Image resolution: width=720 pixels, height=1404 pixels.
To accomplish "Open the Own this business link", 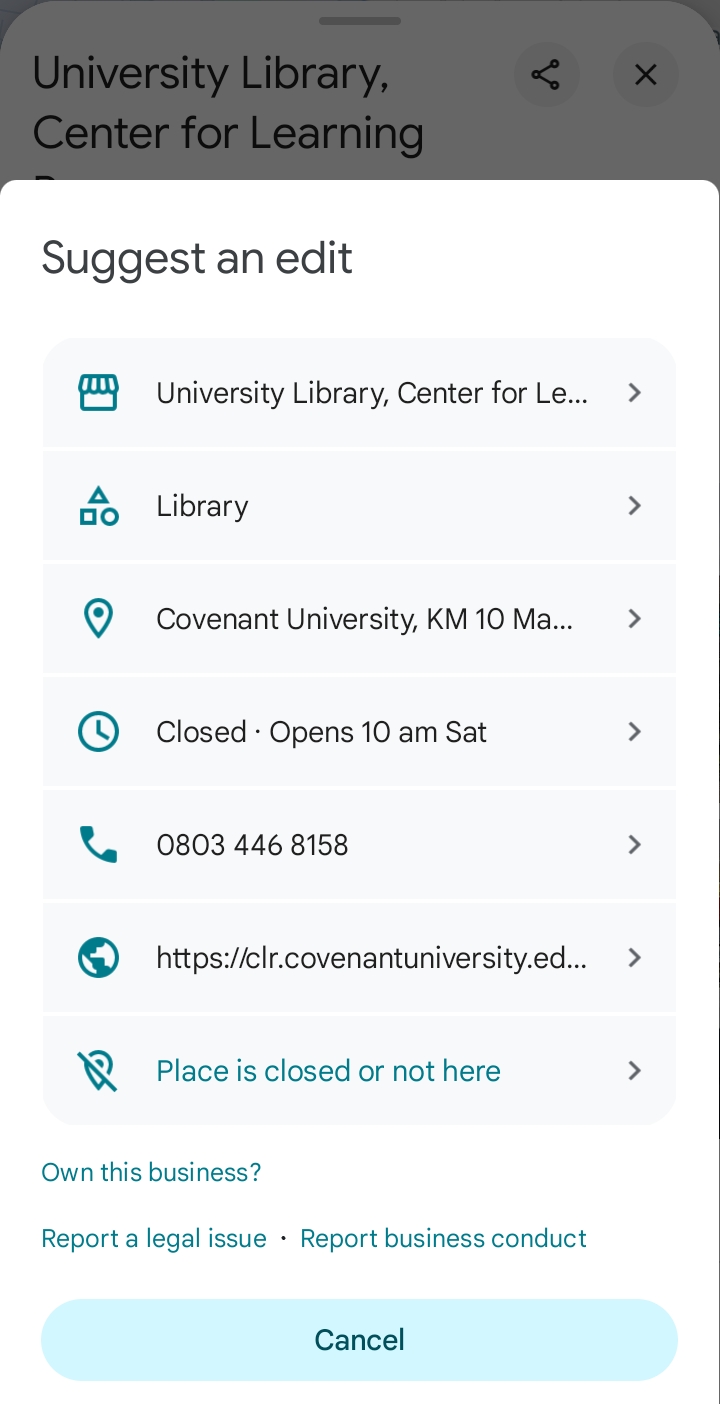I will (x=151, y=1172).
